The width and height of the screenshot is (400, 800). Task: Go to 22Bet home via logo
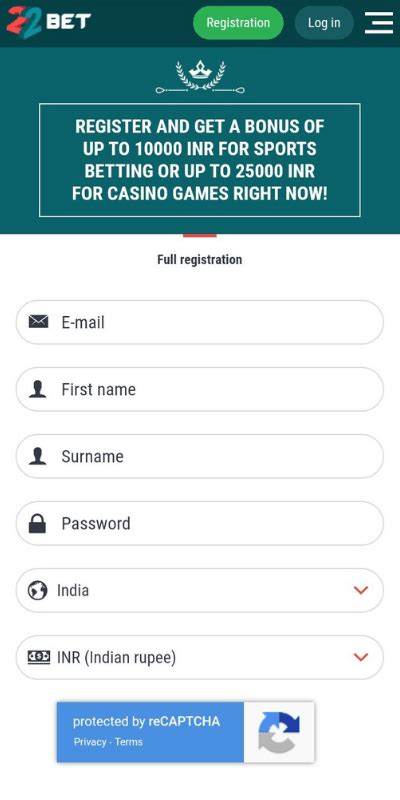48,22
